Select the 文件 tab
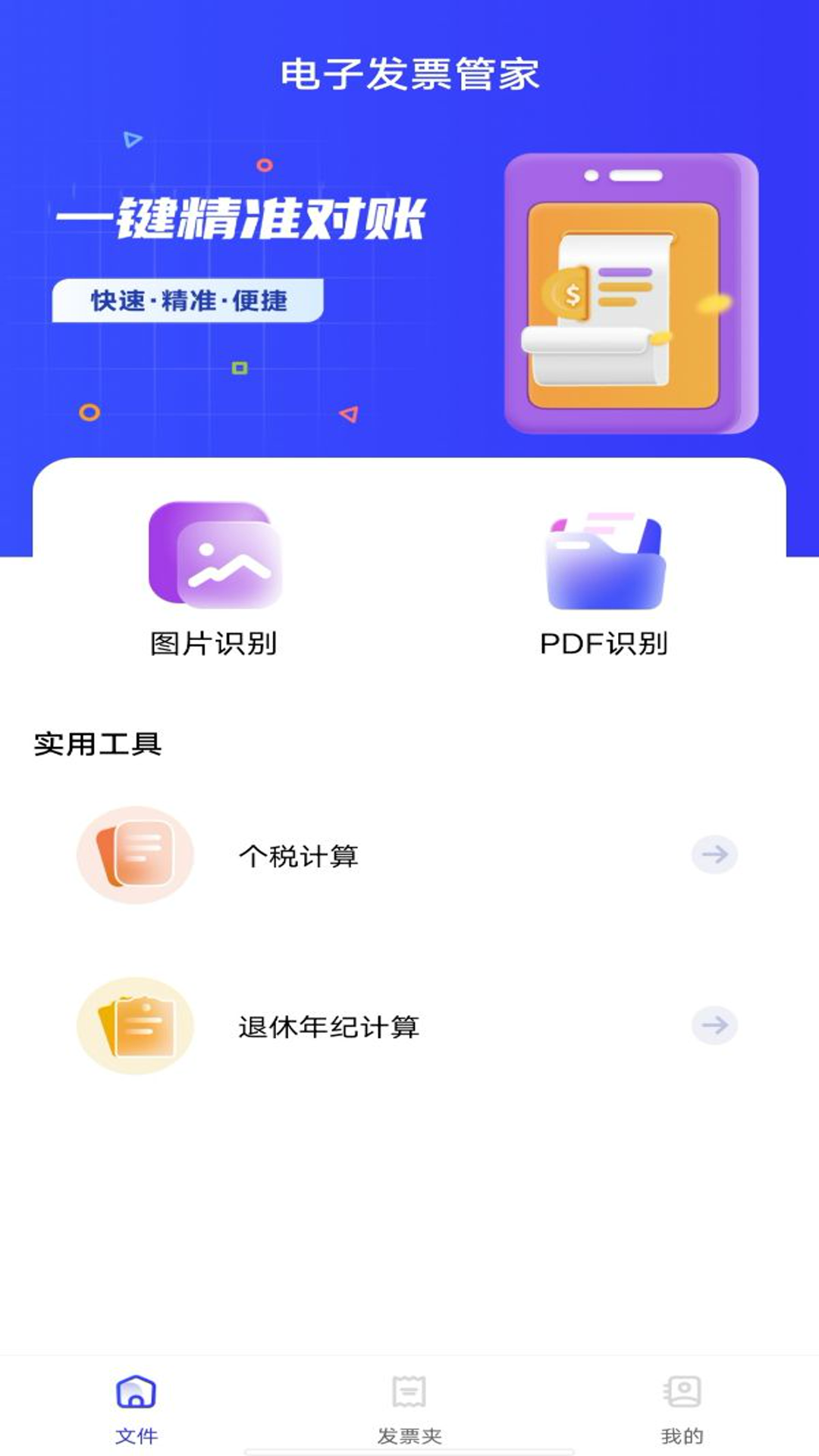 point(136,1409)
